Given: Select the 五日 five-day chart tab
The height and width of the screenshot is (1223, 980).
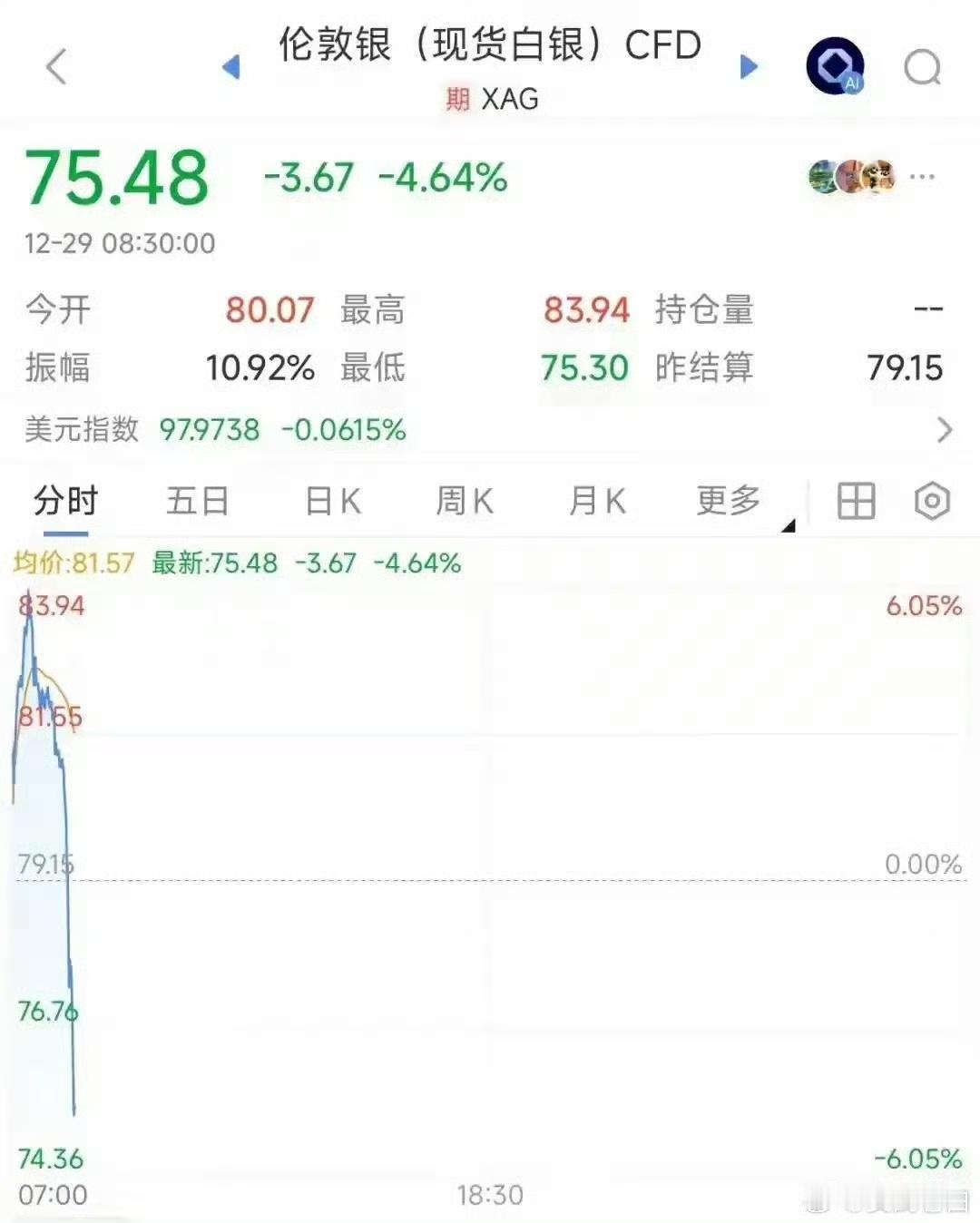Looking at the screenshot, I should coord(197,500).
